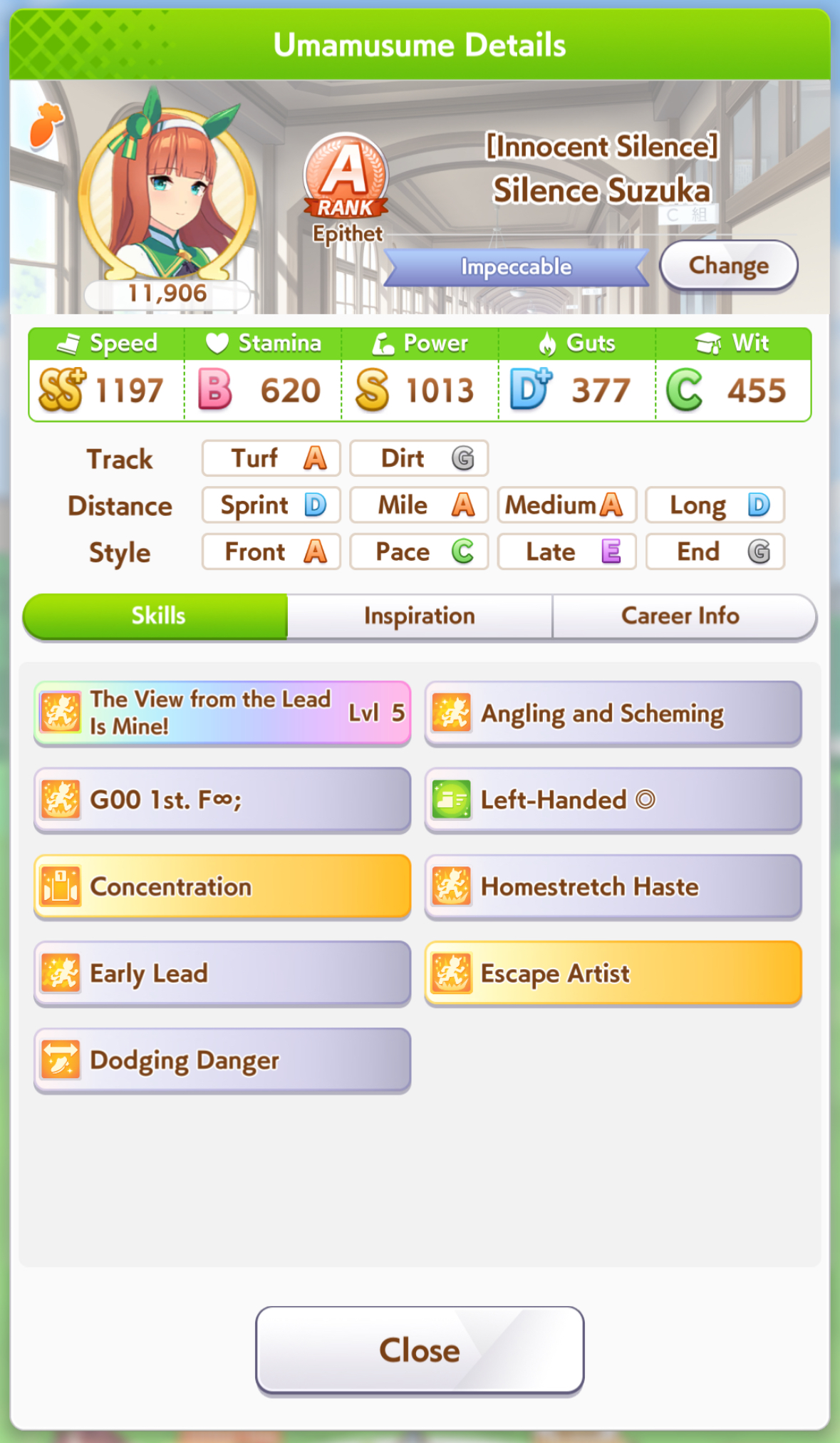Select the Skills tab
The height and width of the screenshot is (1443, 840).
(155, 616)
